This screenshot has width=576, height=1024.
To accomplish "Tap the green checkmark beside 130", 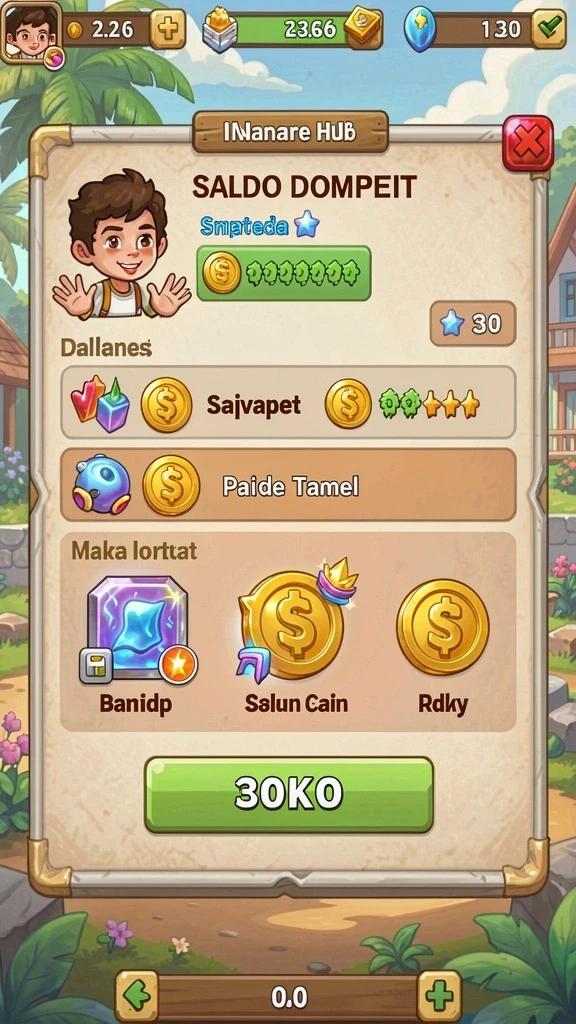I will (549, 29).
